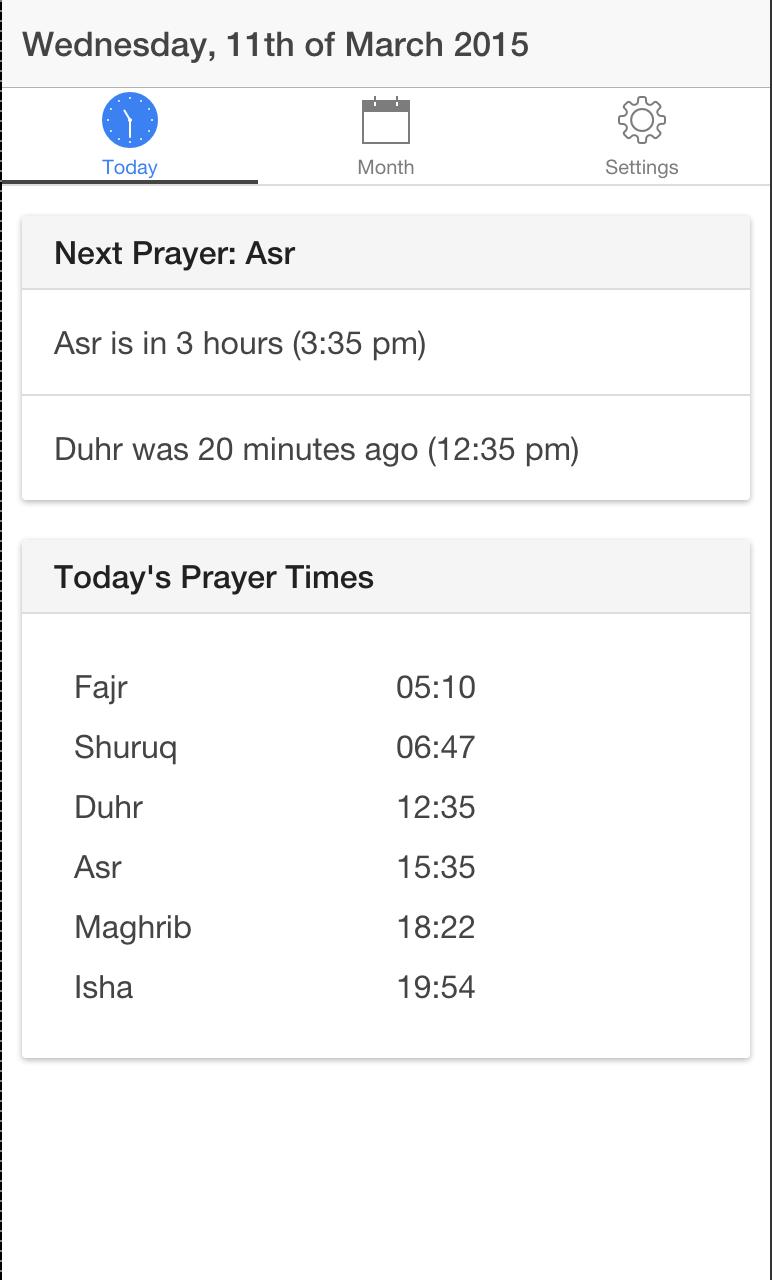This screenshot has height=1280, width=772.
Task: Select the Today tab label
Action: 129,167
